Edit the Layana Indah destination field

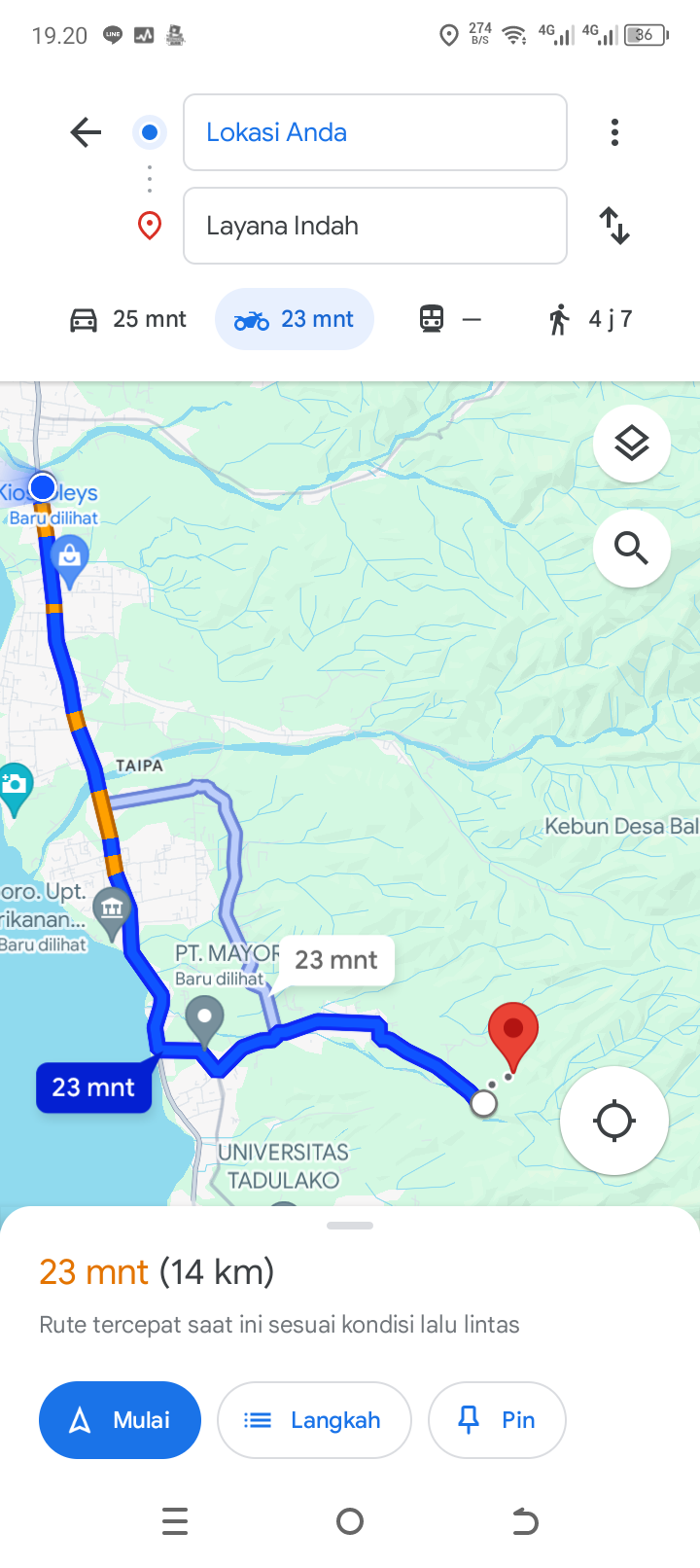[x=375, y=226]
